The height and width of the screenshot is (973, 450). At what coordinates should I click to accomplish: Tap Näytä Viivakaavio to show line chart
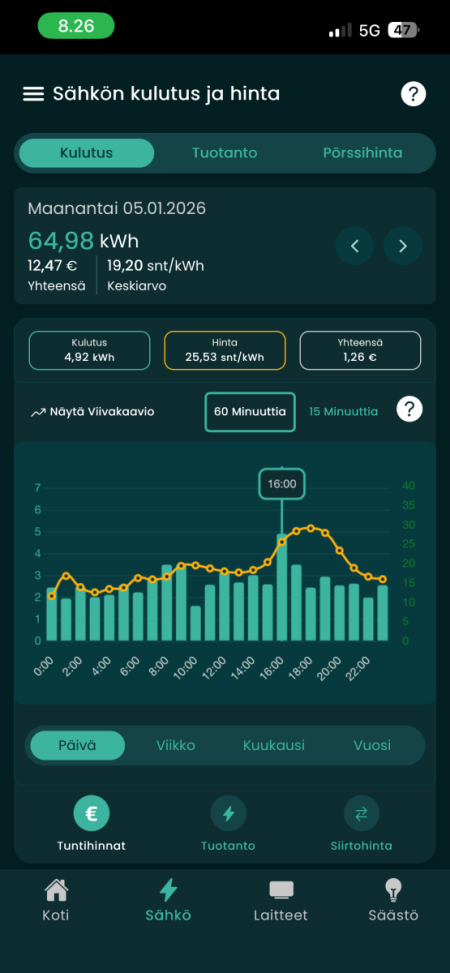92,412
